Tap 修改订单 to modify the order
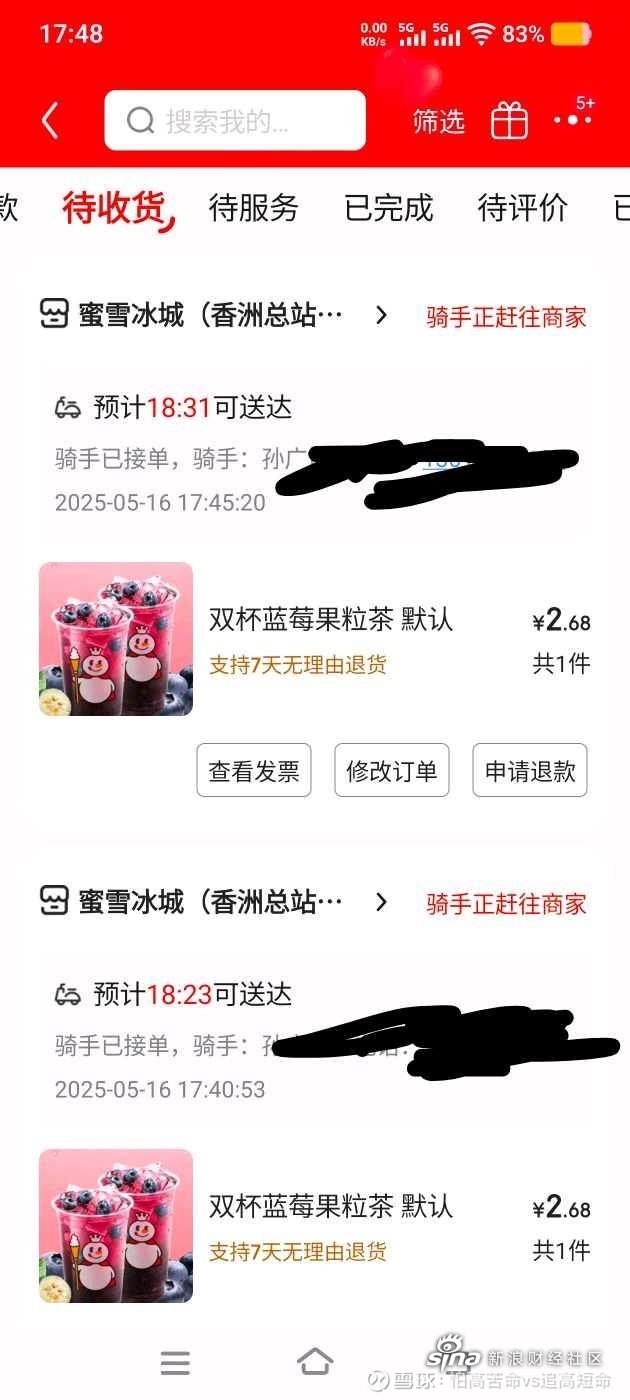This screenshot has width=630, height=1400. pos(391,771)
